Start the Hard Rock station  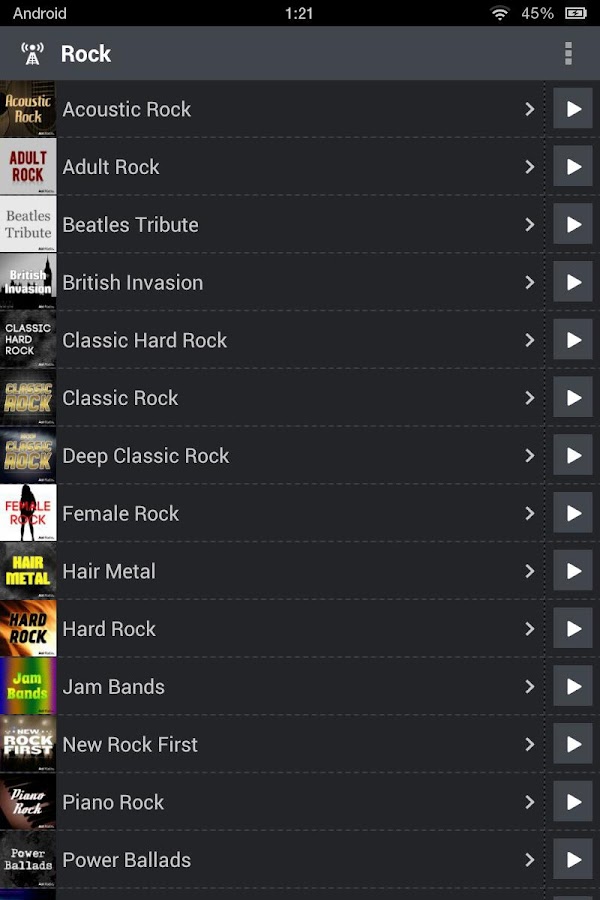pos(573,629)
